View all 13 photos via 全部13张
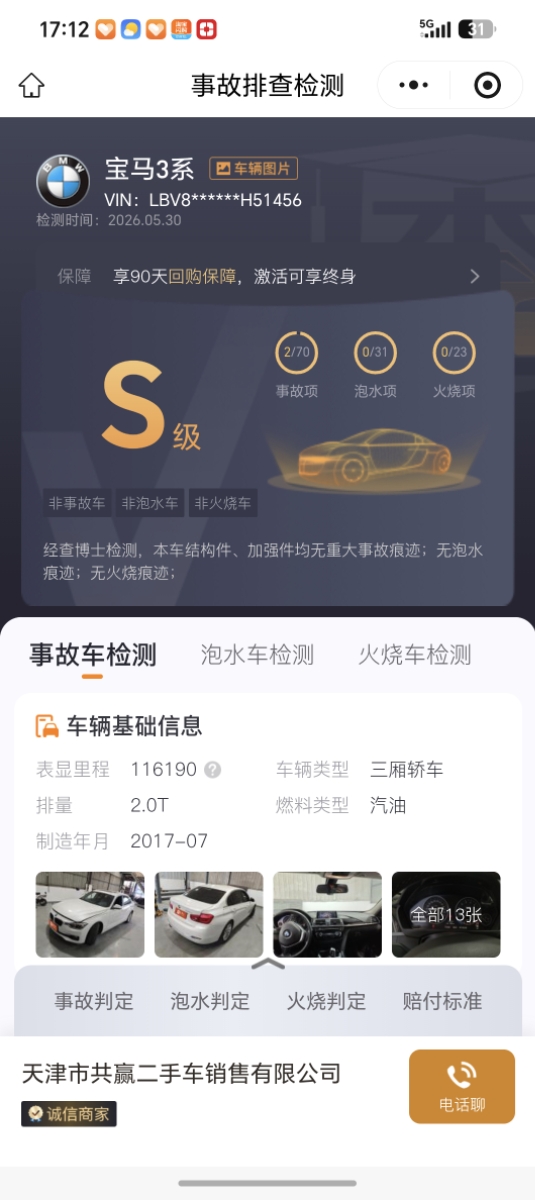Image resolution: width=535 pixels, height=1200 pixels. click(446, 914)
